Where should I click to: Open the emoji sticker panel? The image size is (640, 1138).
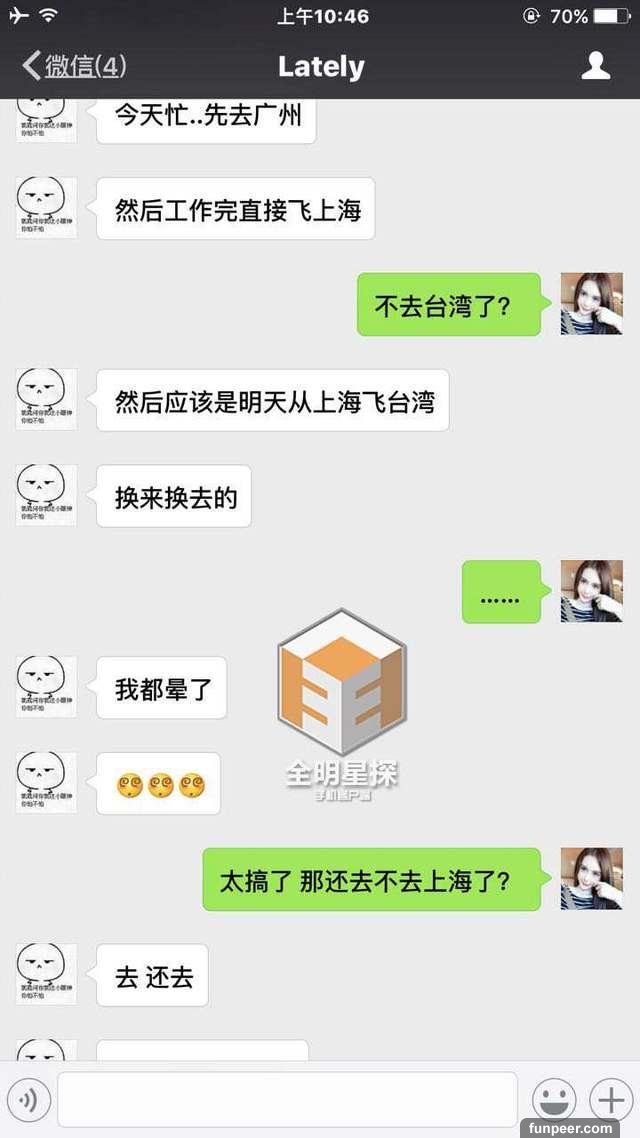(x=553, y=1100)
